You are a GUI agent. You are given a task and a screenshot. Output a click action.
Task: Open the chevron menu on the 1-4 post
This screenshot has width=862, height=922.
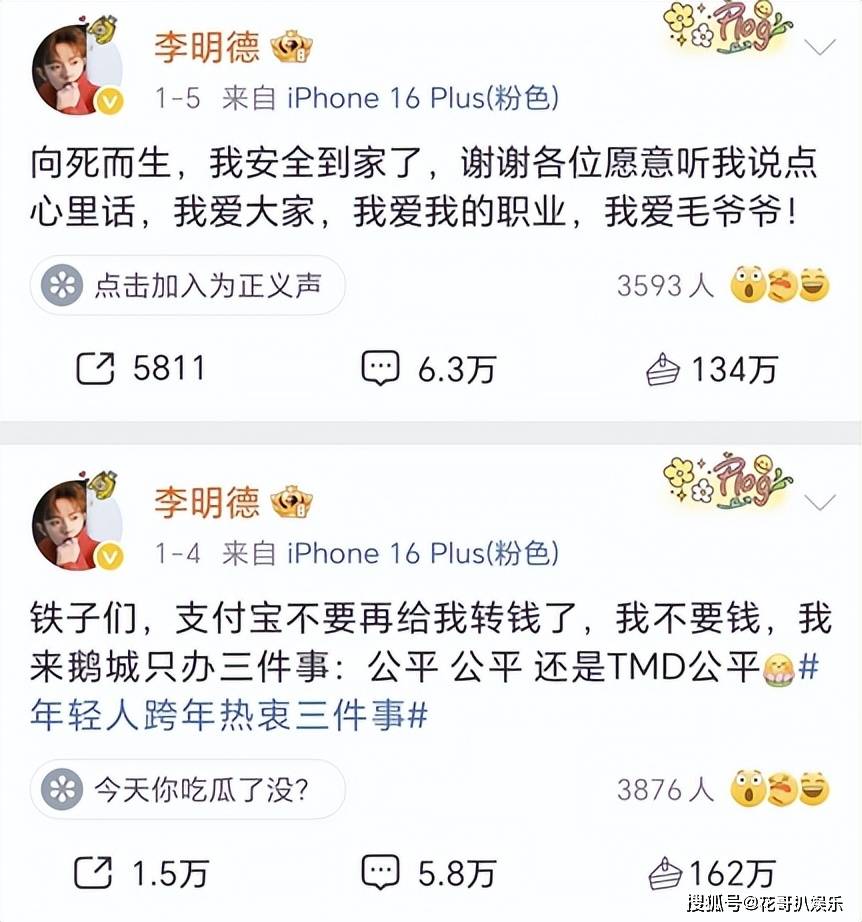pyautogui.click(x=820, y=501)
